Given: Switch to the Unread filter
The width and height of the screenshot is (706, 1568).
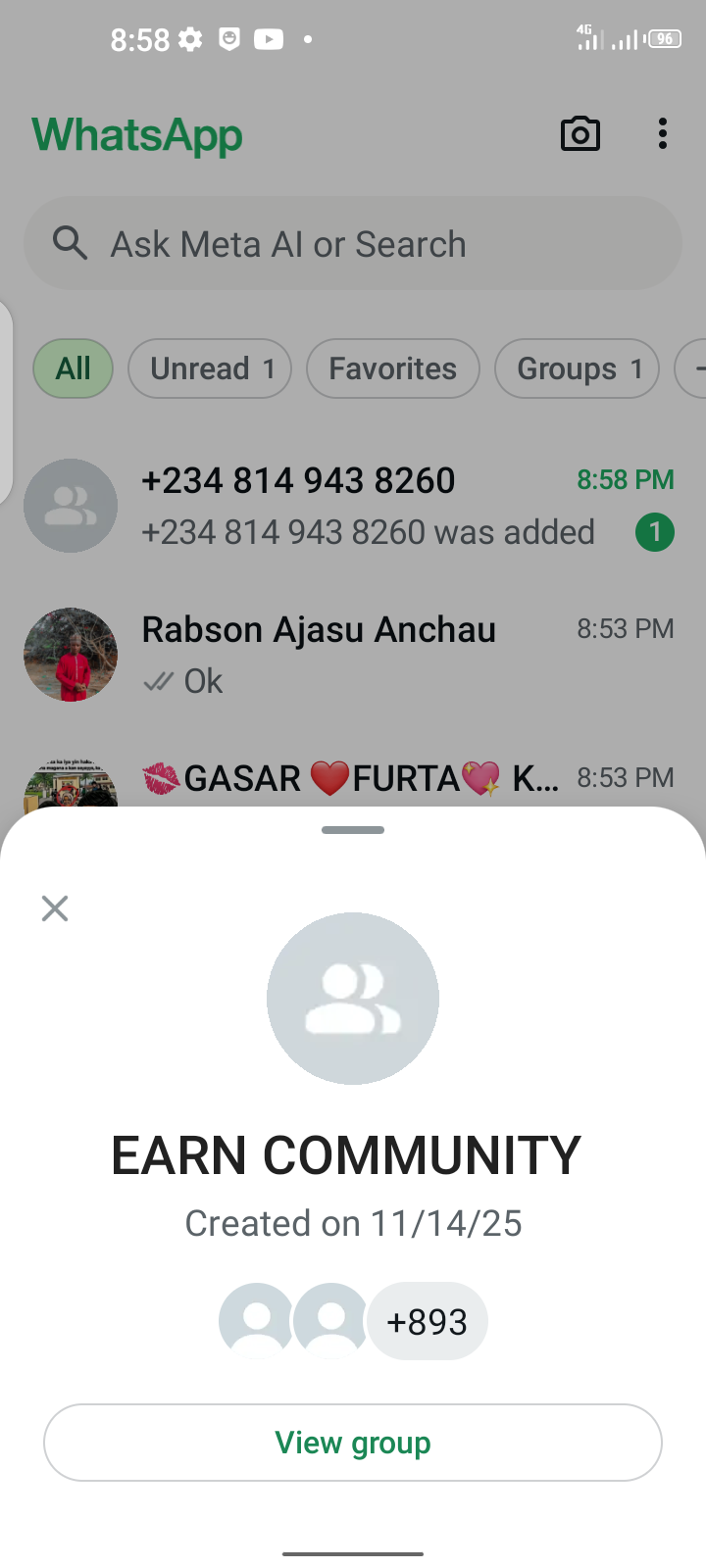Looking at the screenshot, I should coord(210,368).
